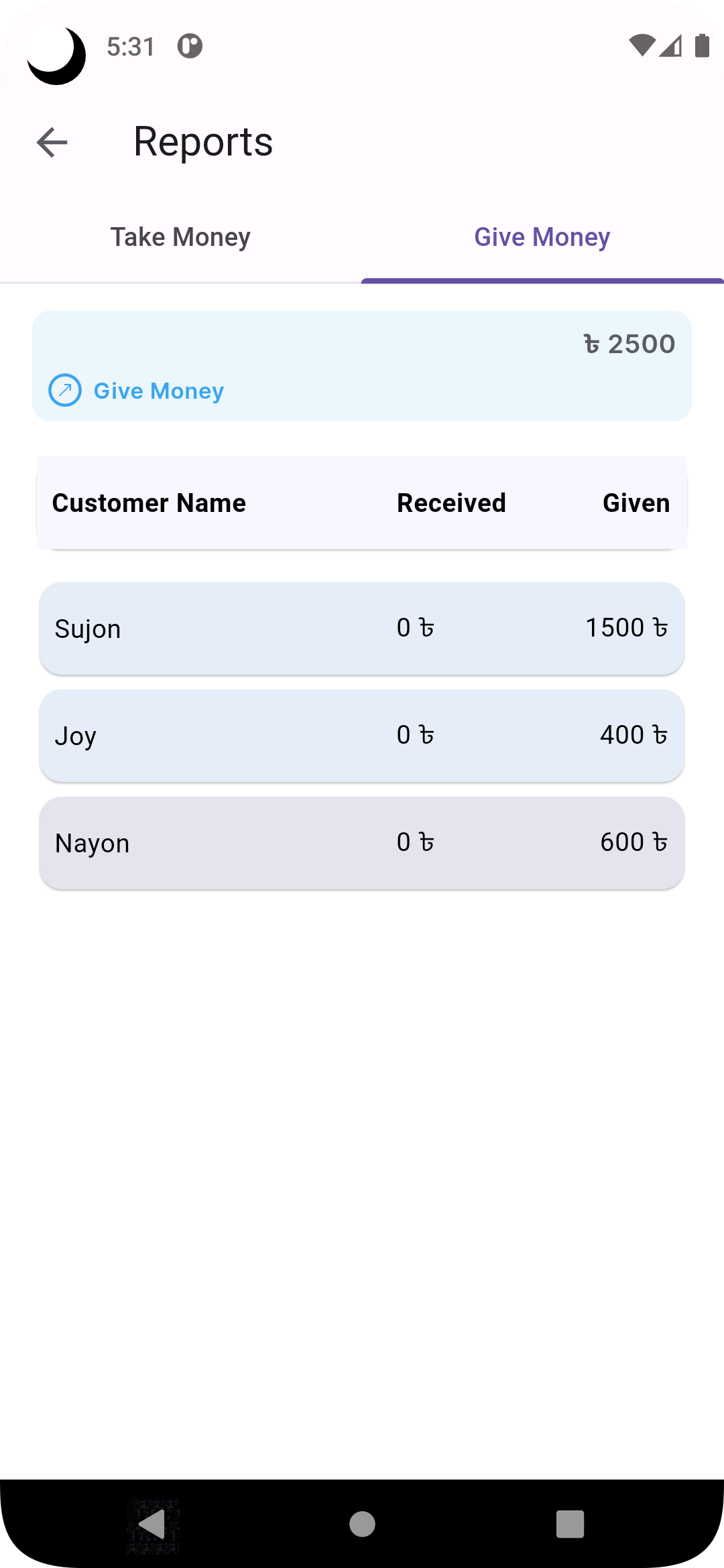This screenshot has height=1568, width=724.
Task: Tap the Received column header
Action: coord(450,503)
